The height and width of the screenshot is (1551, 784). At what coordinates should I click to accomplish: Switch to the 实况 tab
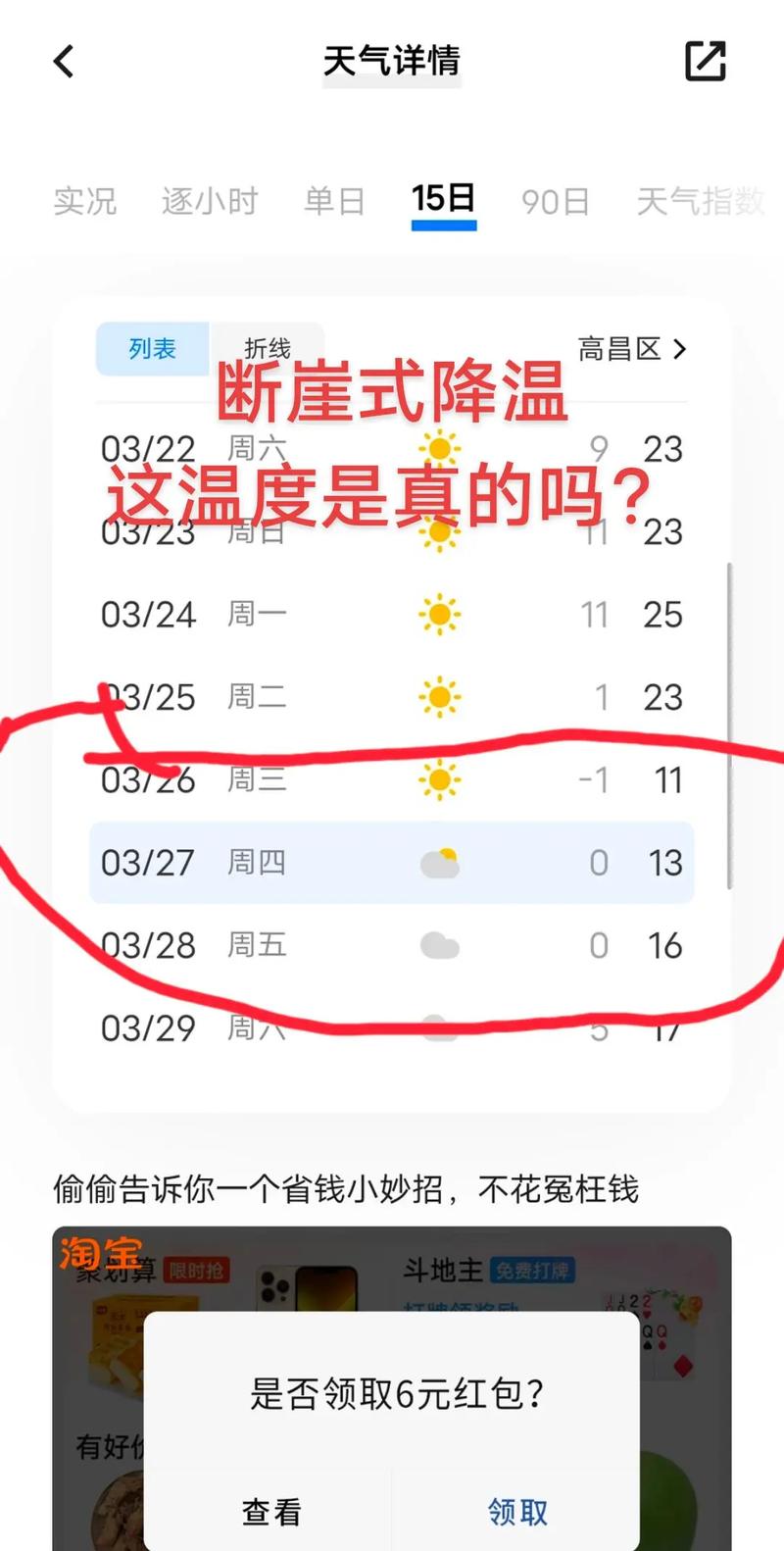pos(85,201)
